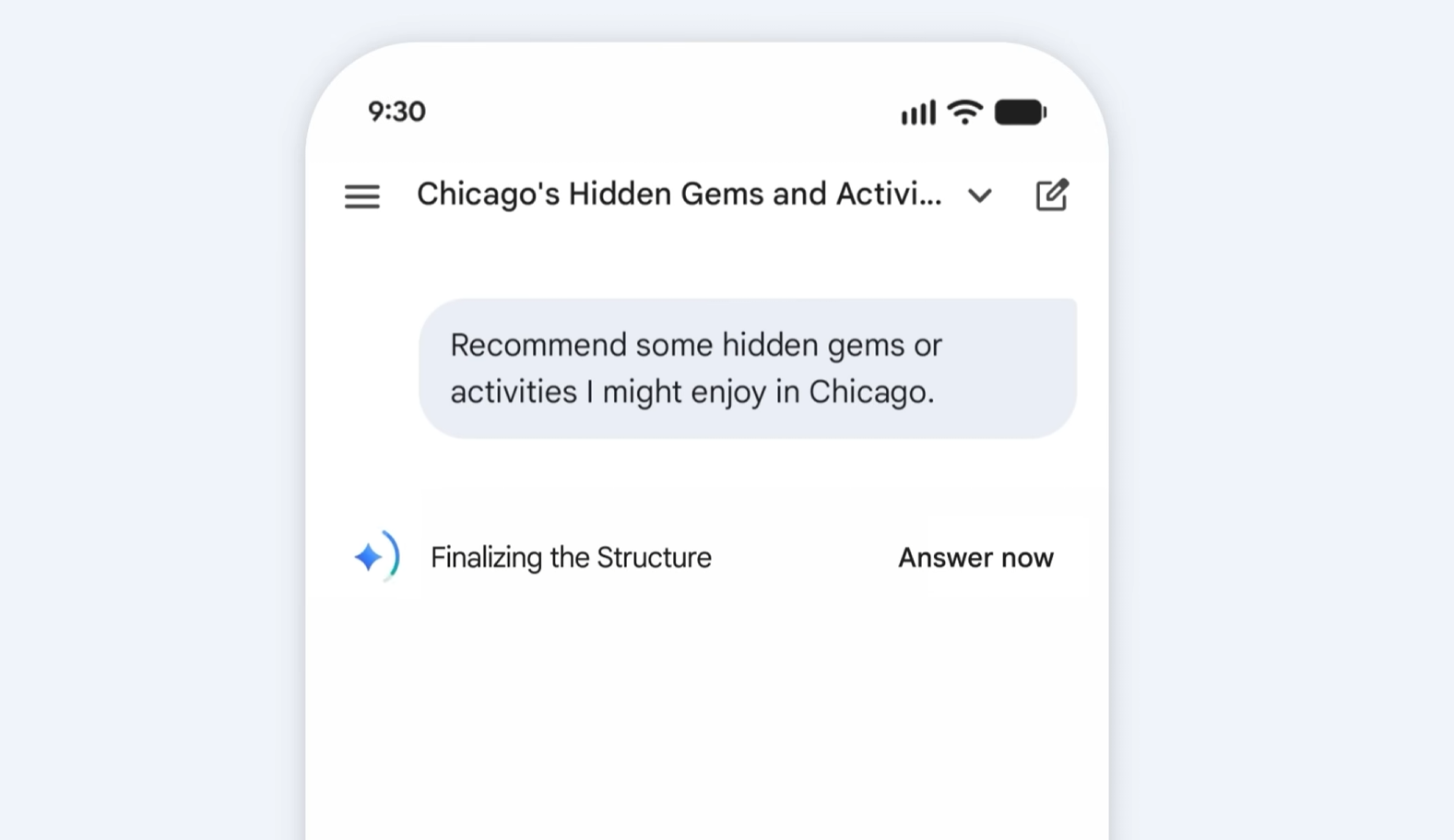The image size is (1454, 840).
Task: Open the hamburger menu drawer
Action: click(x=361, y=196)
